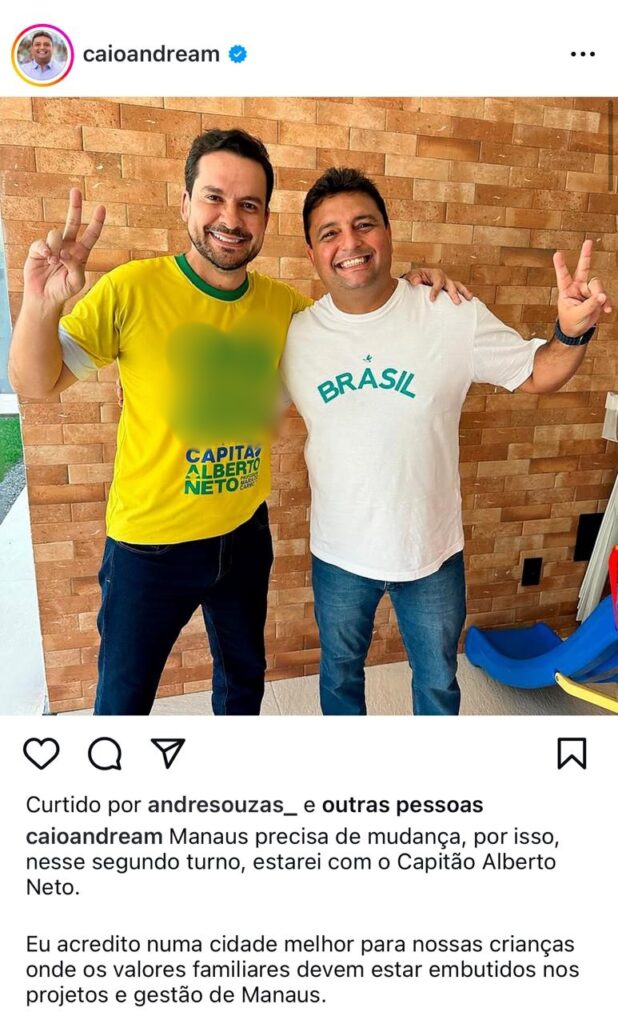View the list of outras pessoas who liked

[x=402, y=805]
